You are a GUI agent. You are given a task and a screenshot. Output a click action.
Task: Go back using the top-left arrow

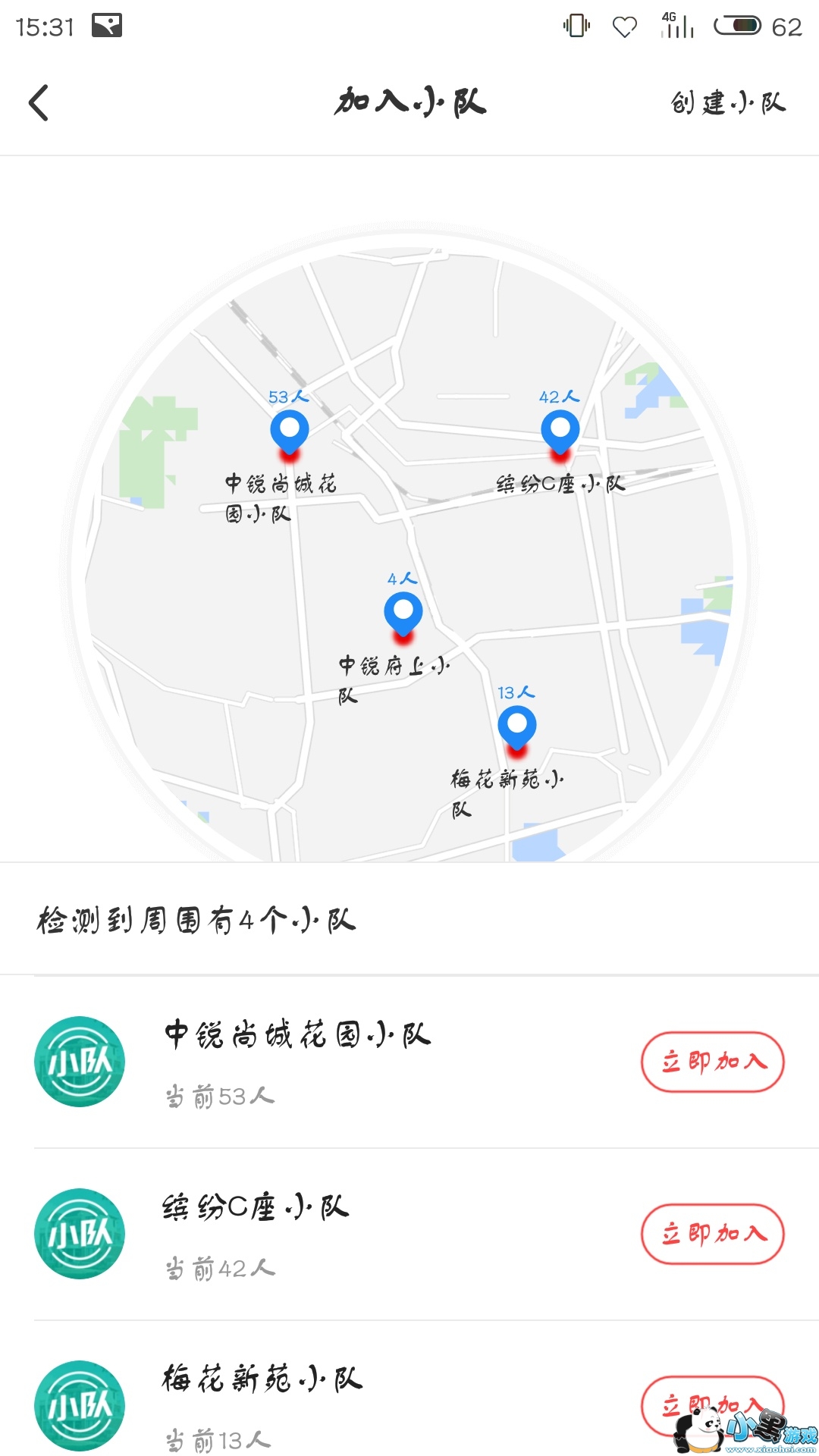[39, 103]
